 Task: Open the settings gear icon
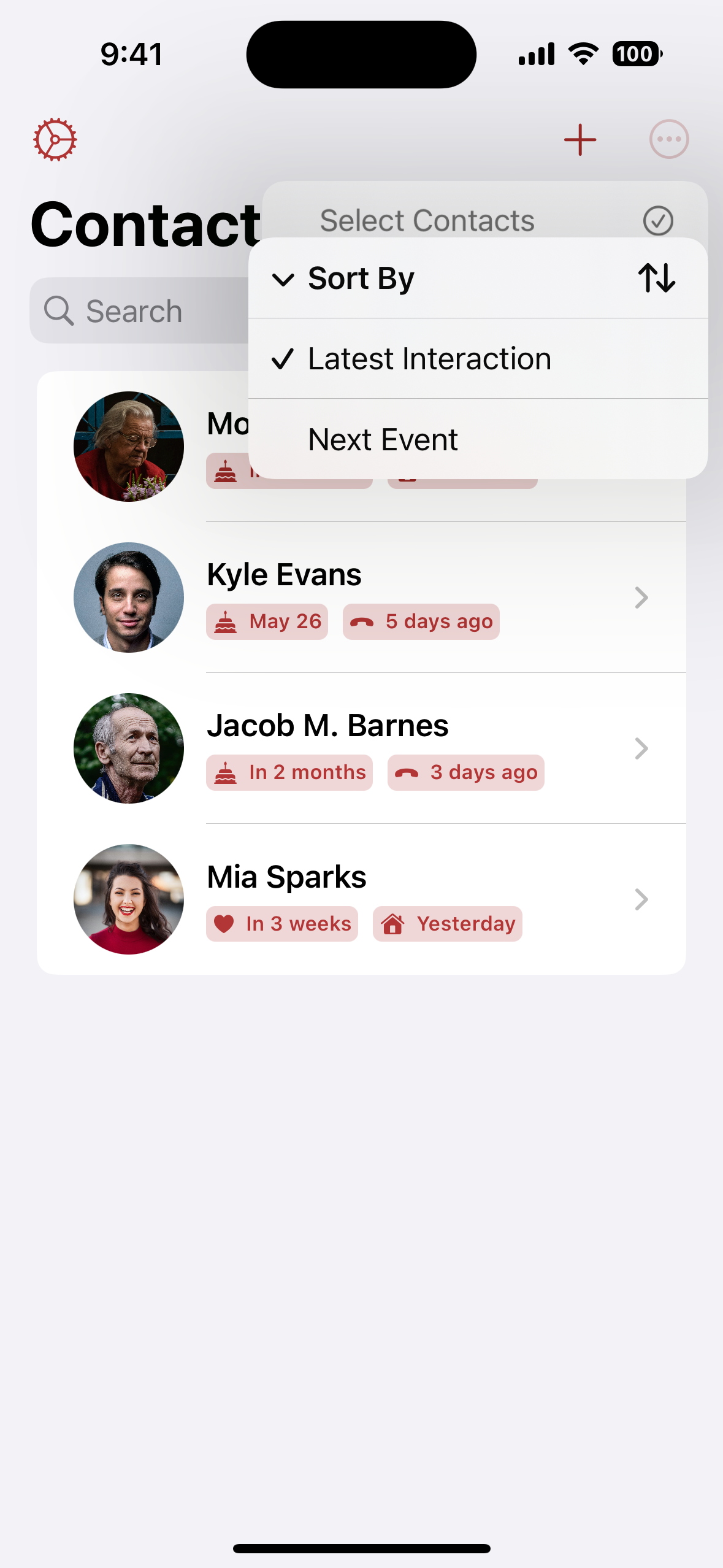click(x=55, y=139)
